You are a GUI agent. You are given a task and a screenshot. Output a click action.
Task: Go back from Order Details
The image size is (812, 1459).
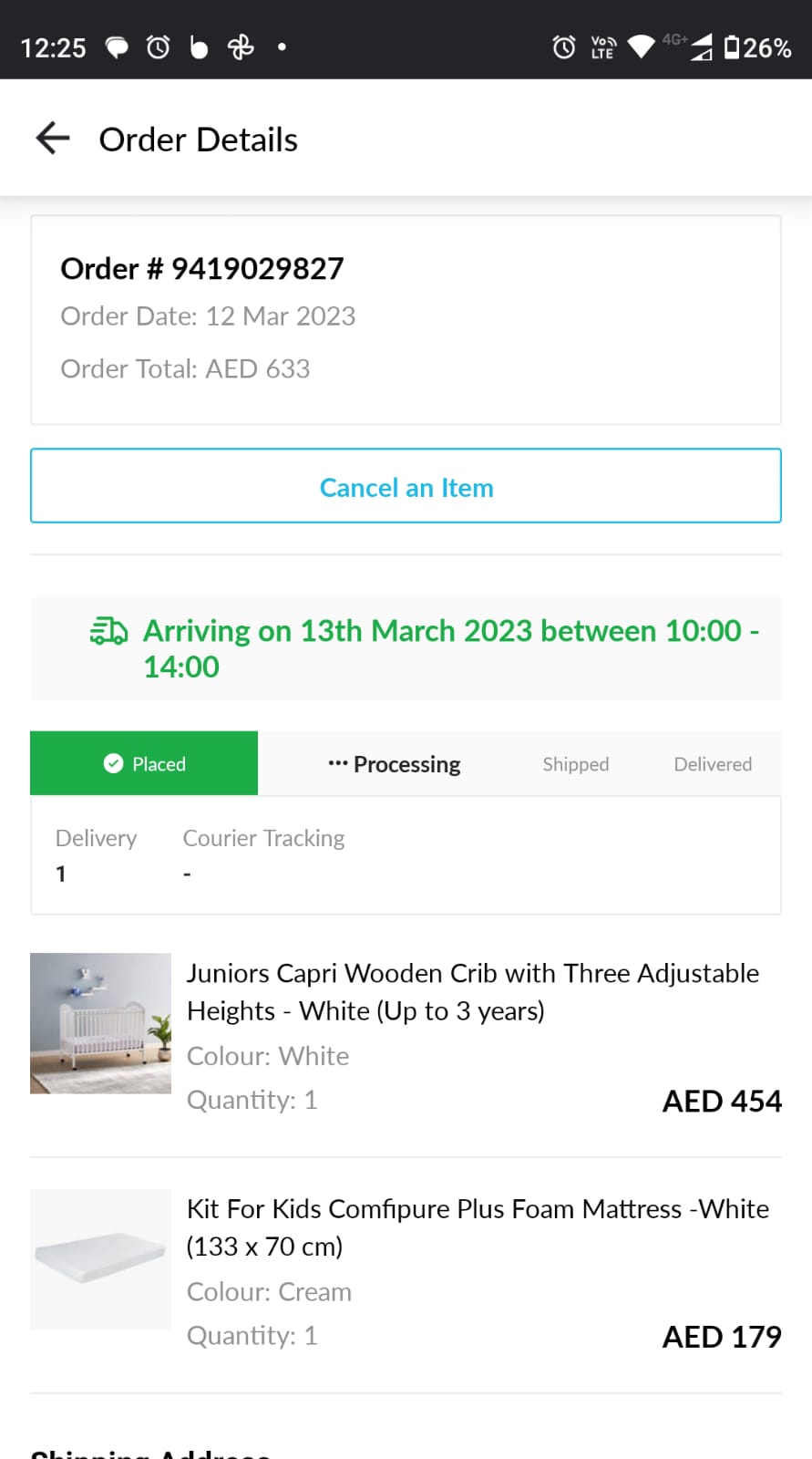tap(53, 139)
